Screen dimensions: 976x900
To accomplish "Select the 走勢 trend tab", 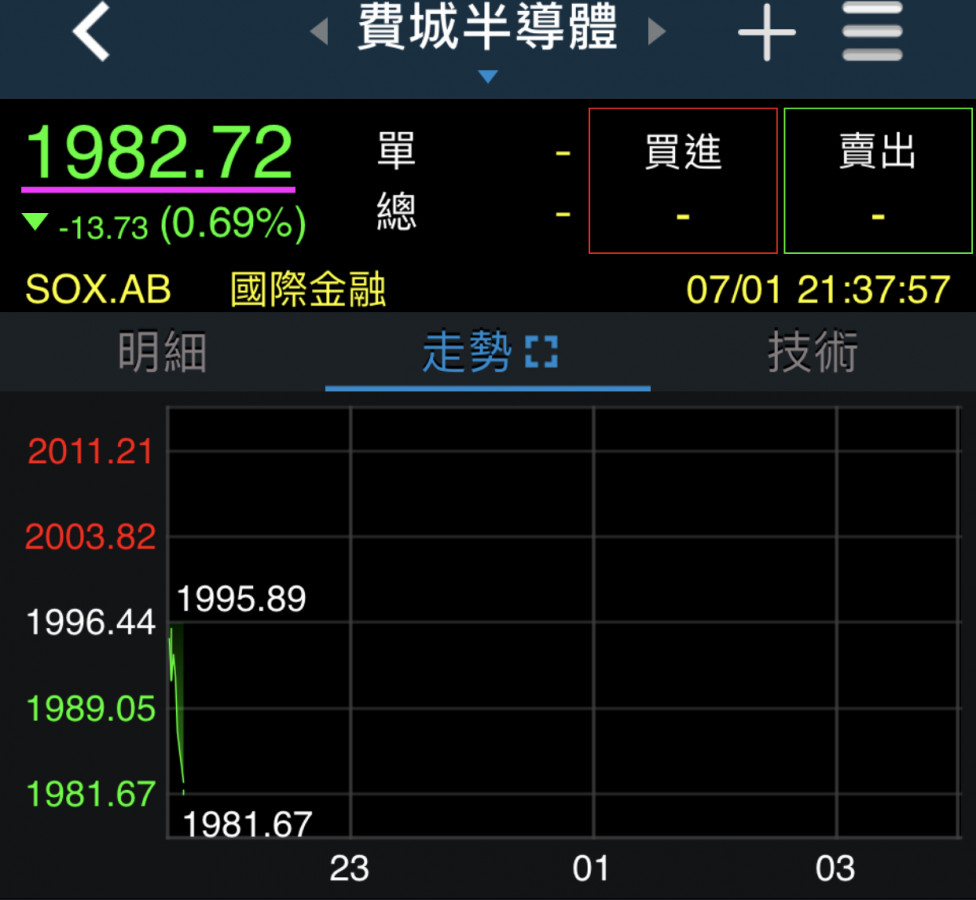I will point(488,352).
